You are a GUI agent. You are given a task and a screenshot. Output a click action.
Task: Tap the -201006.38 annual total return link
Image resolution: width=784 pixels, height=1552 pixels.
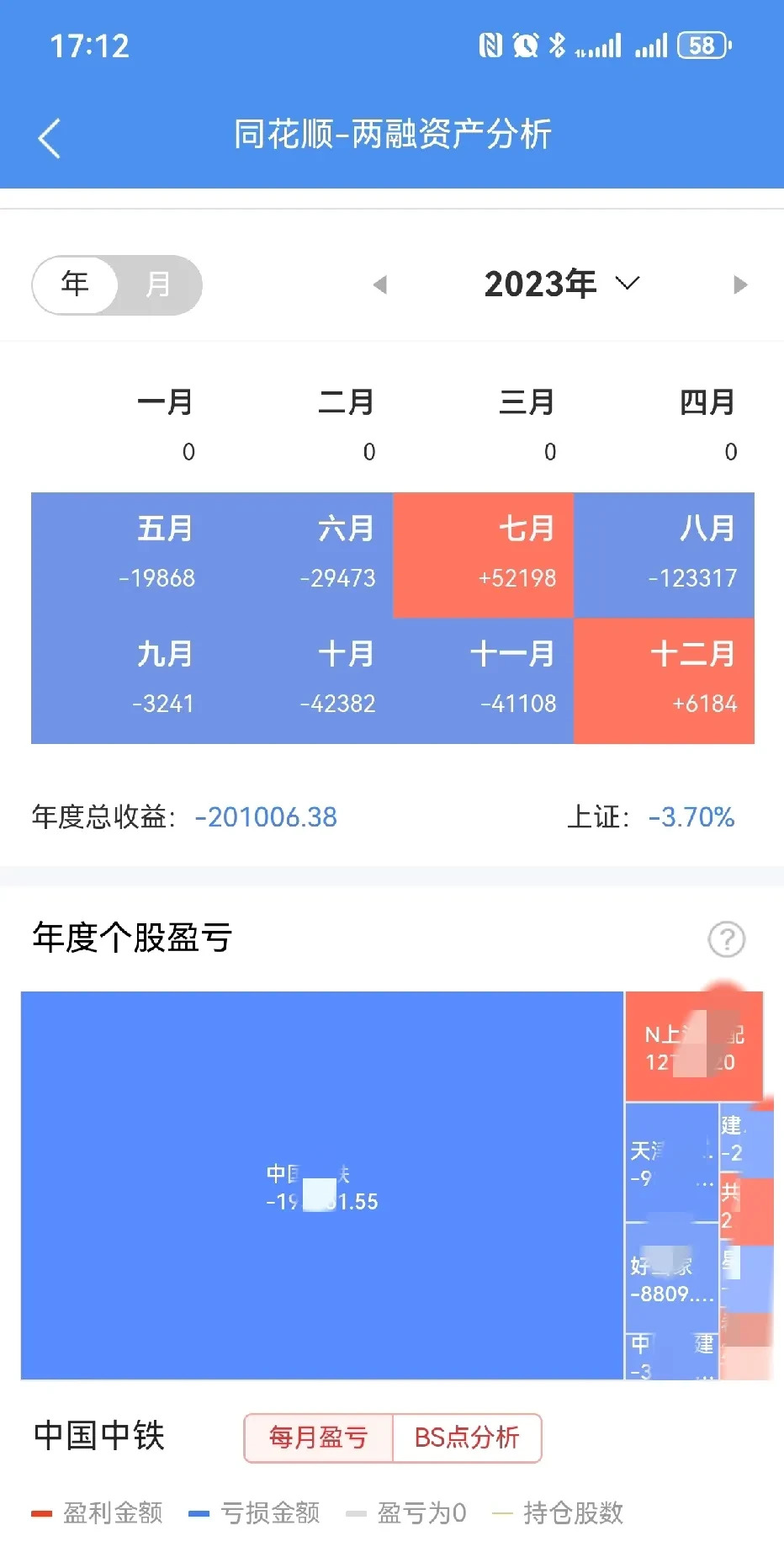pos(265,817)
